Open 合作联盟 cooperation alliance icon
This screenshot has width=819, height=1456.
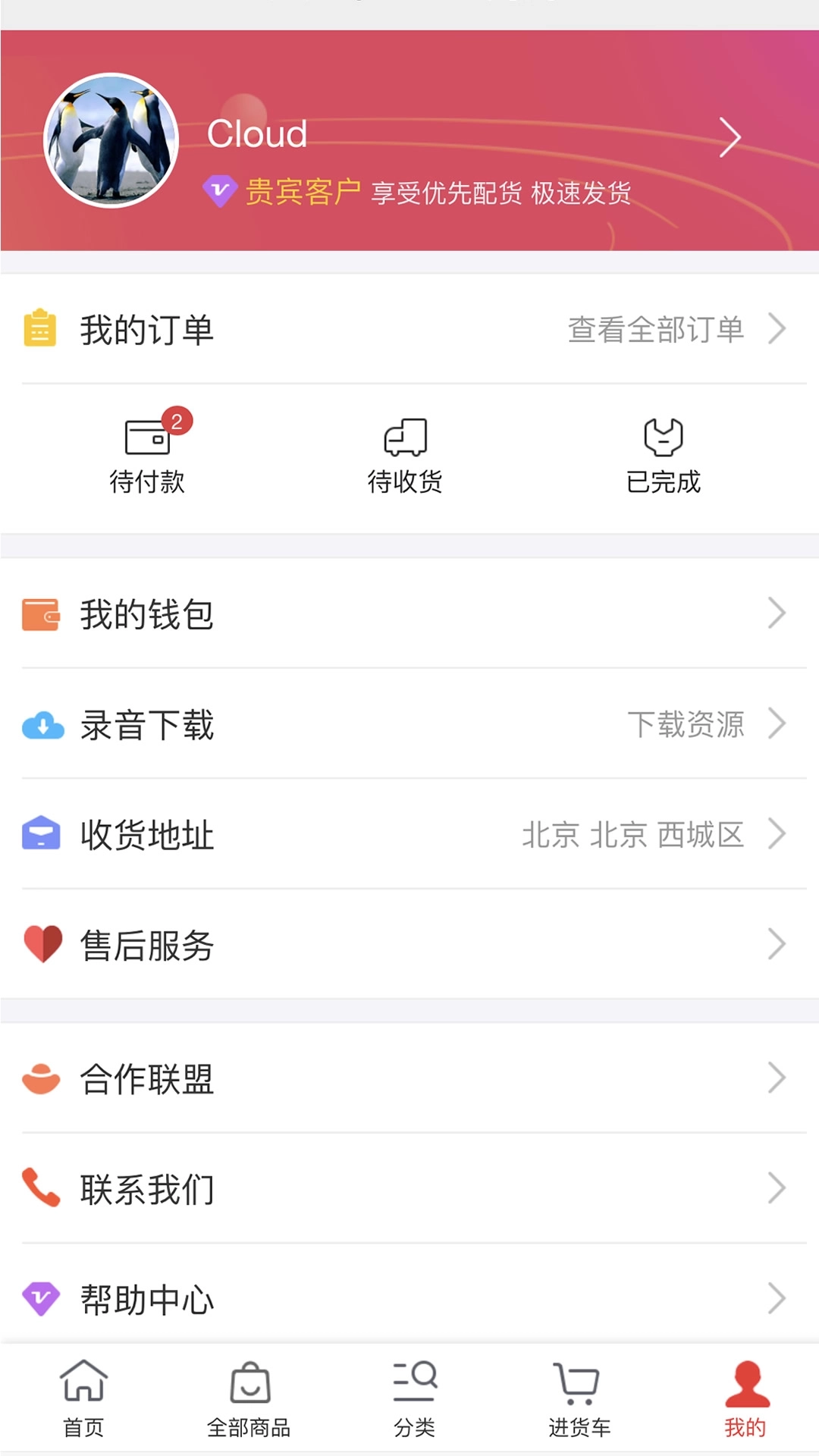(x=43, y=1076)
